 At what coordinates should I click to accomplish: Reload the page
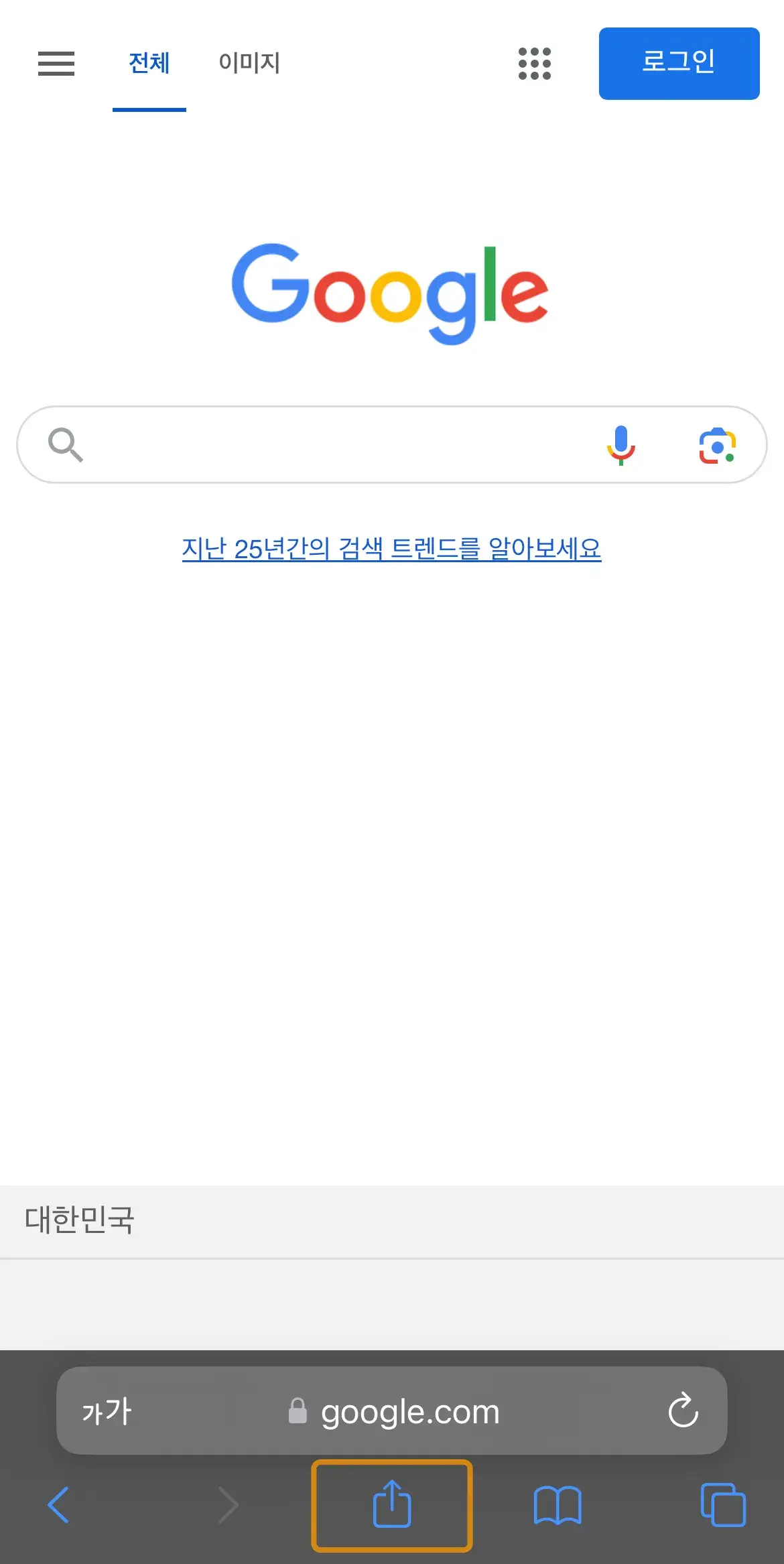click(x=683, y=1410)
